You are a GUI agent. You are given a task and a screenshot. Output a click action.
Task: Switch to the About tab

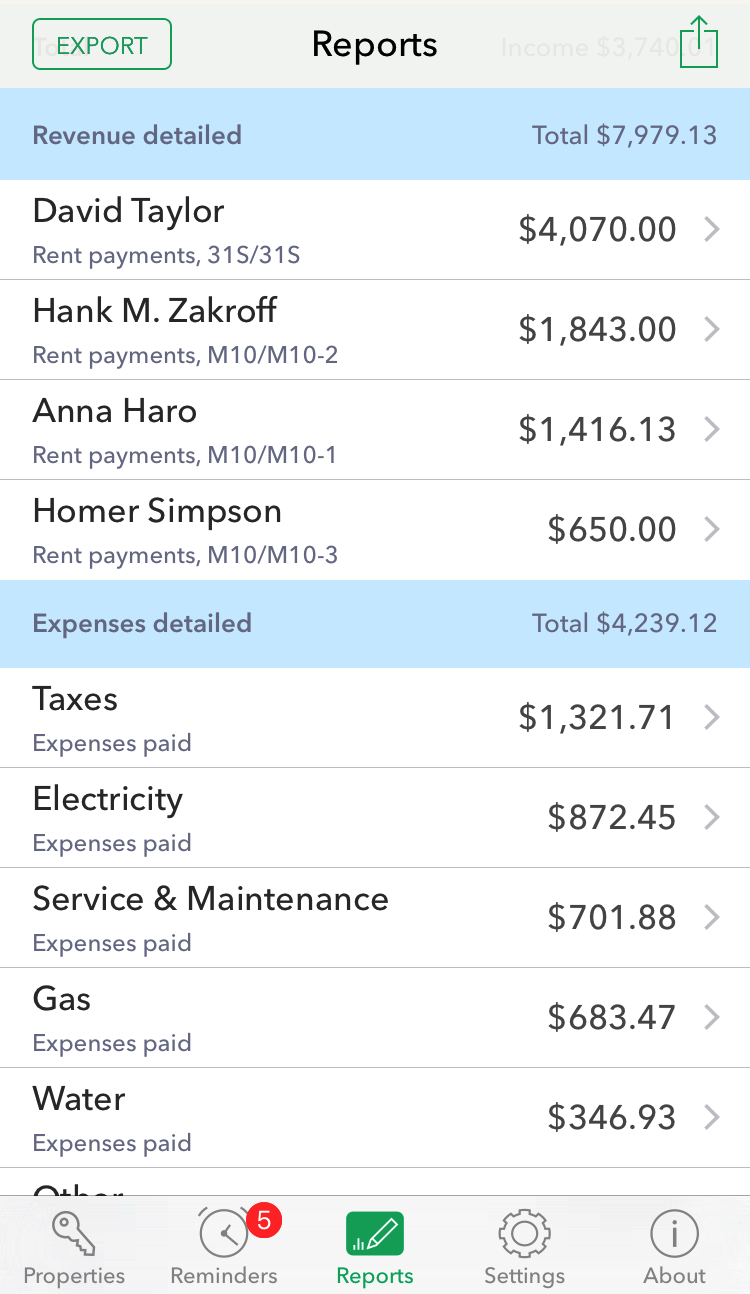click(674, 1247)
